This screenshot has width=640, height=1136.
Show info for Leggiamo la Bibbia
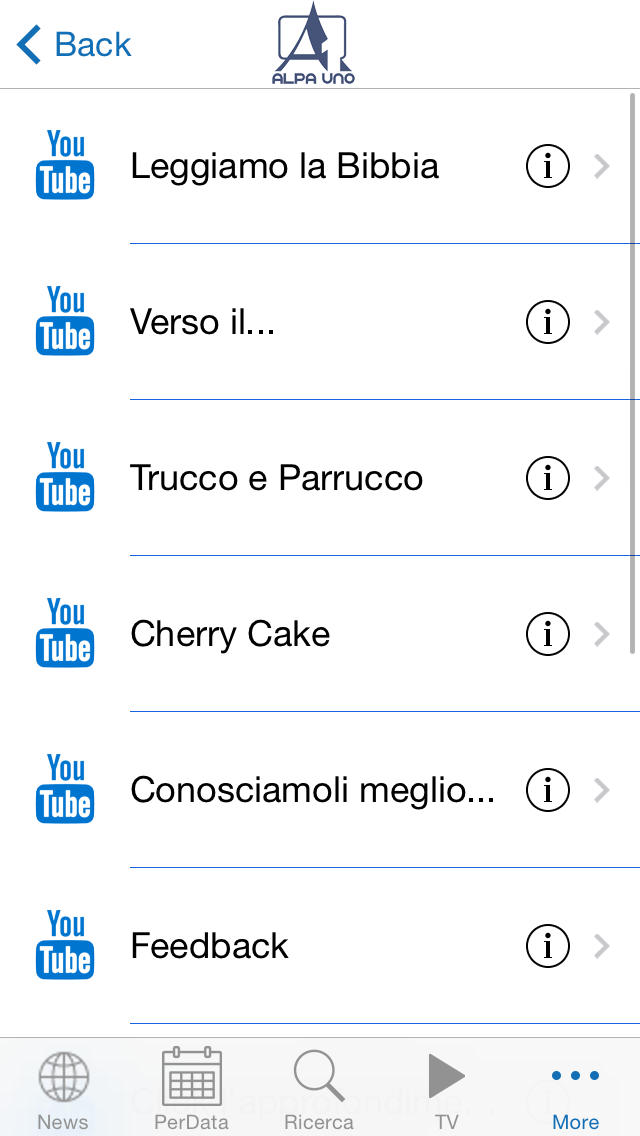(x=547, y=167)
